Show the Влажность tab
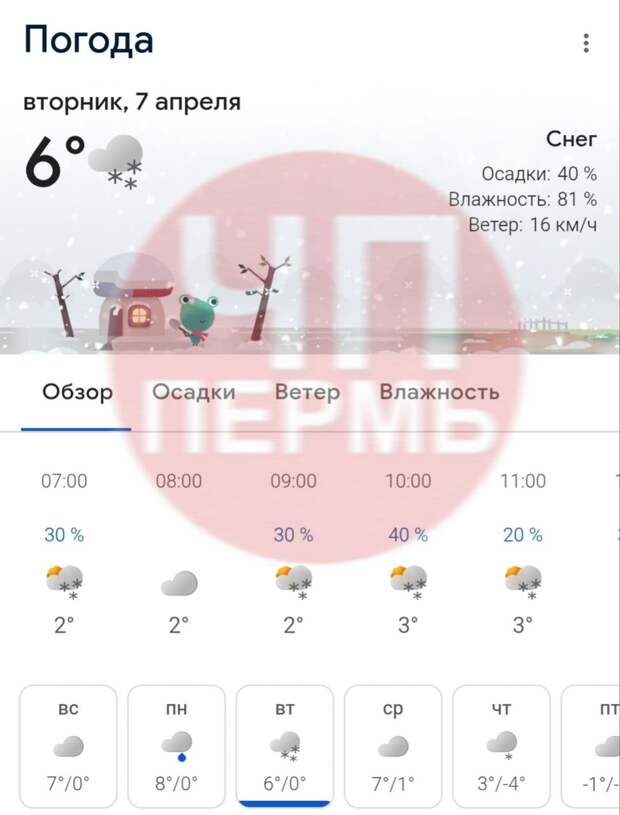The image size is (620, 815). pos(439,392)
